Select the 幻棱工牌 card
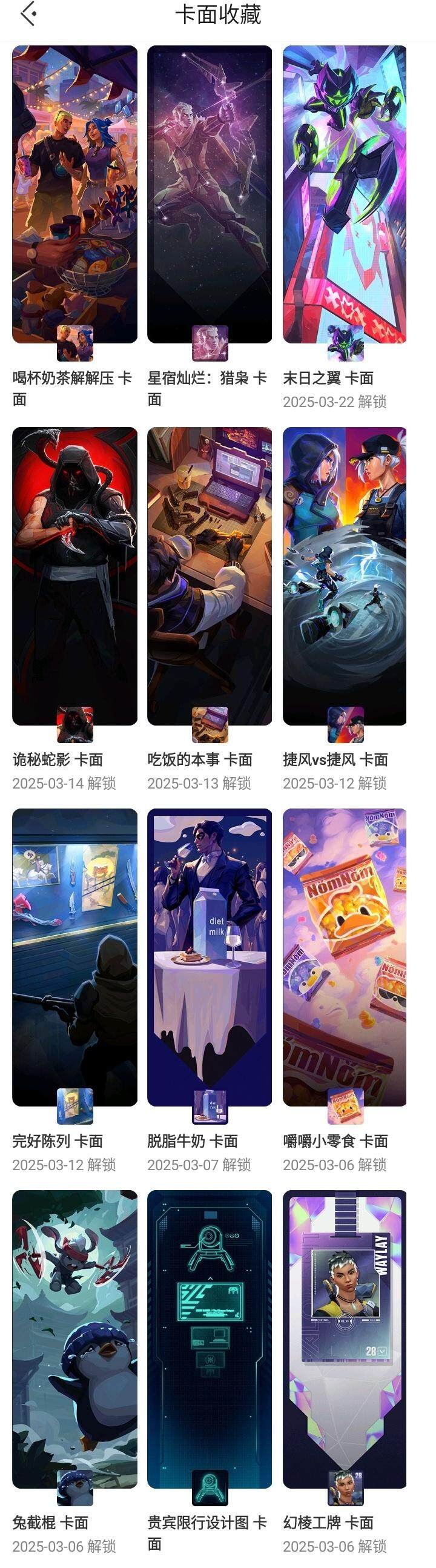436x1568 pixels. pyautogui.click(x=345, y=1339)
